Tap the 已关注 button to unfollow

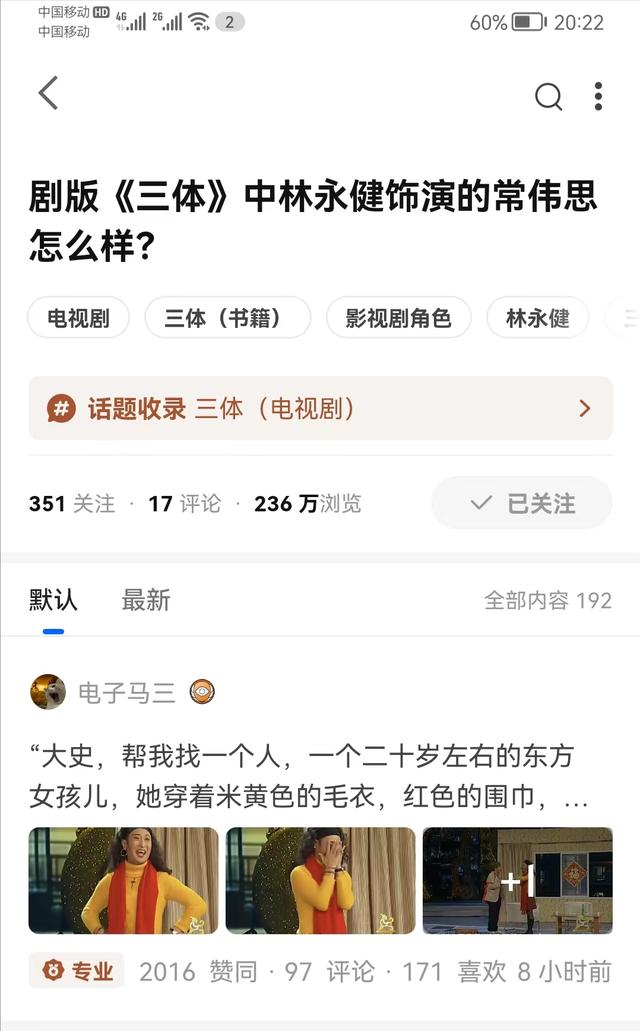(522, 504)
